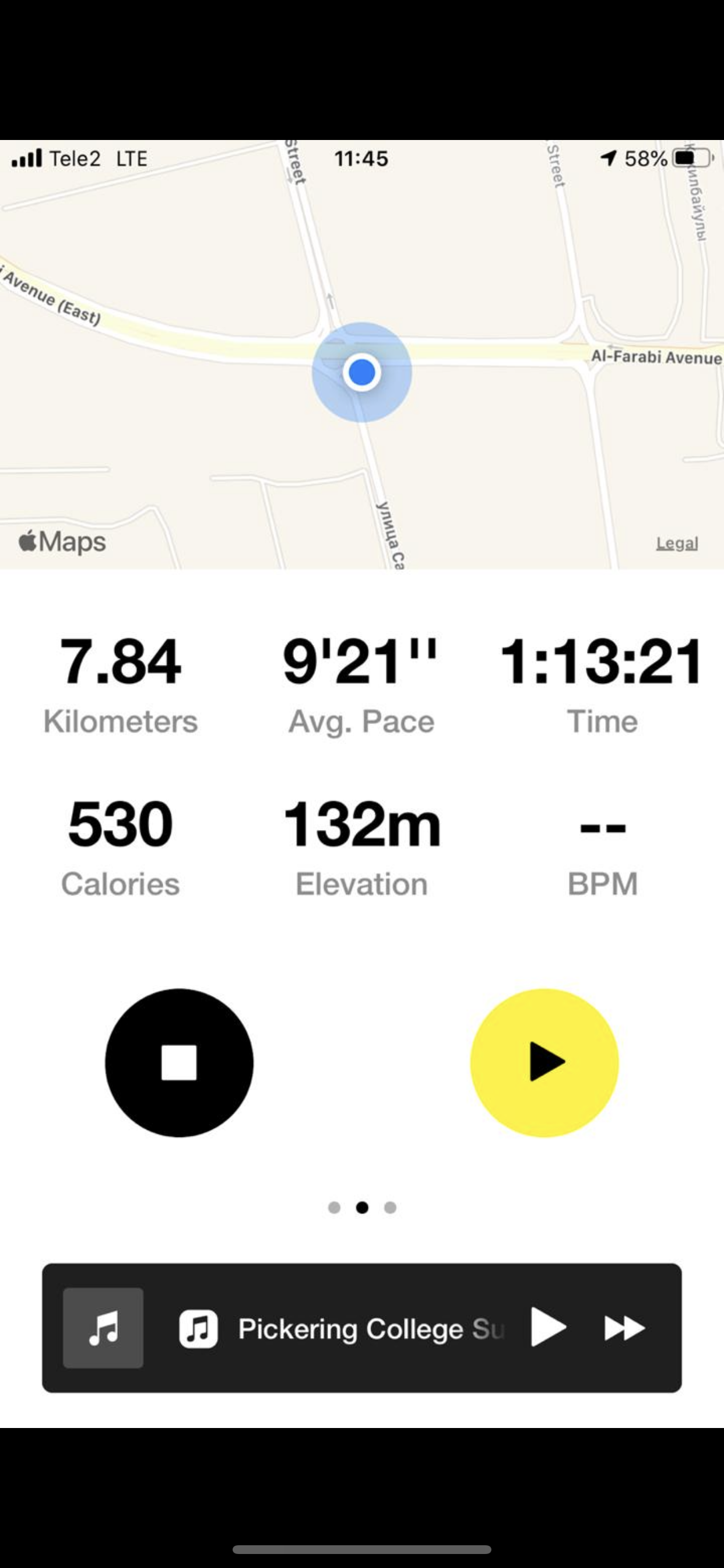Skip to the next music track
Image resolution: width=724 pixels, height=1568 pixels.
pos(624,1328)
